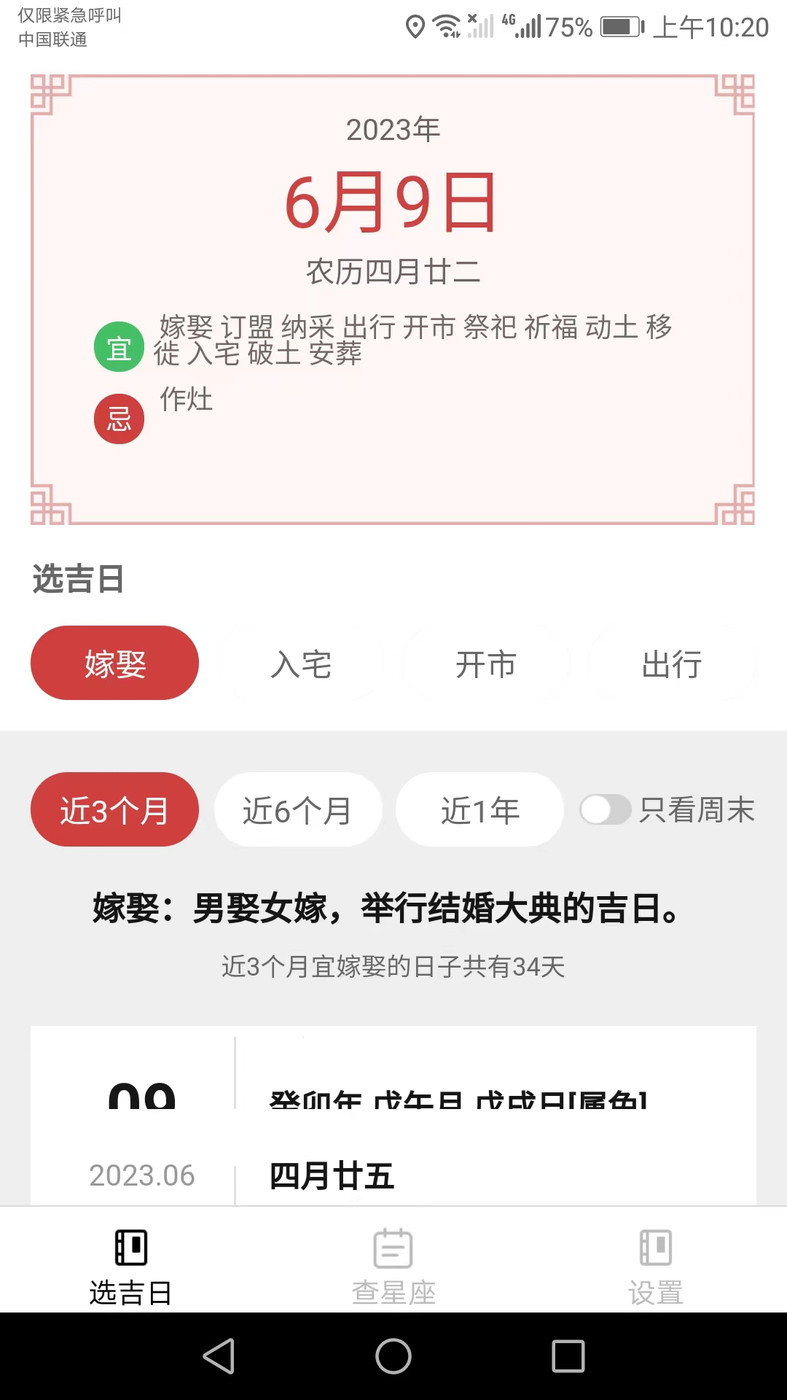Enable the 只看周末 weekends-only switch
The image size is (787, 1400).
pos(605,810)
